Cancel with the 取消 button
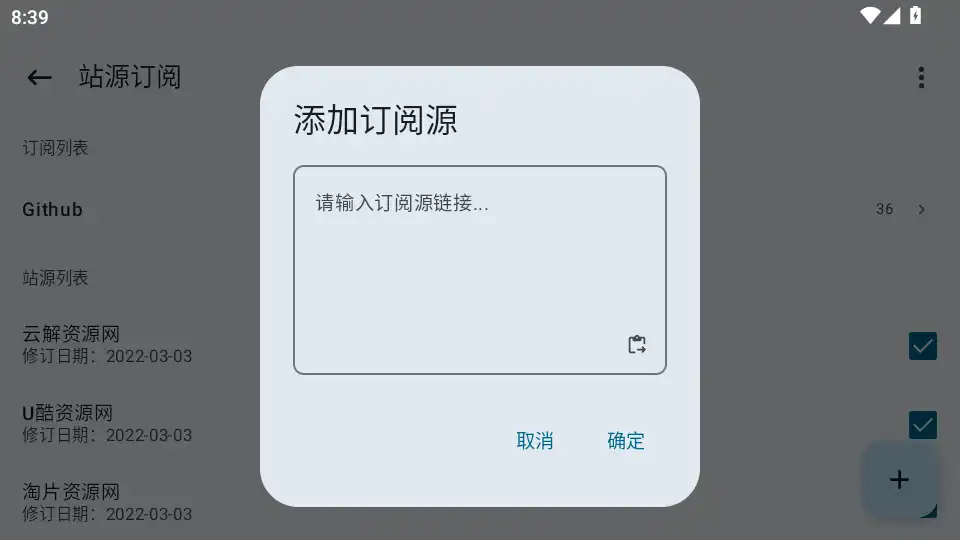960x540 pixels. (535, 441)
